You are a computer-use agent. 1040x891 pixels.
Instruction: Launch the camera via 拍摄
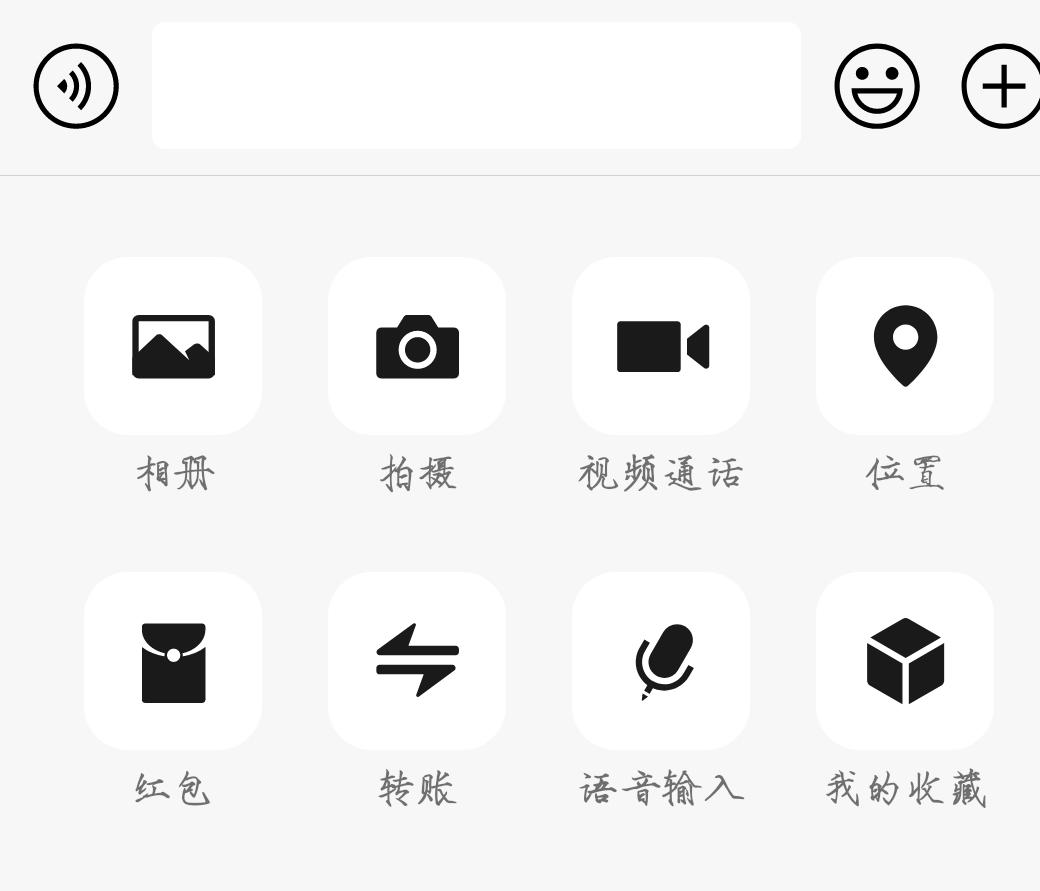click(417, 346)
